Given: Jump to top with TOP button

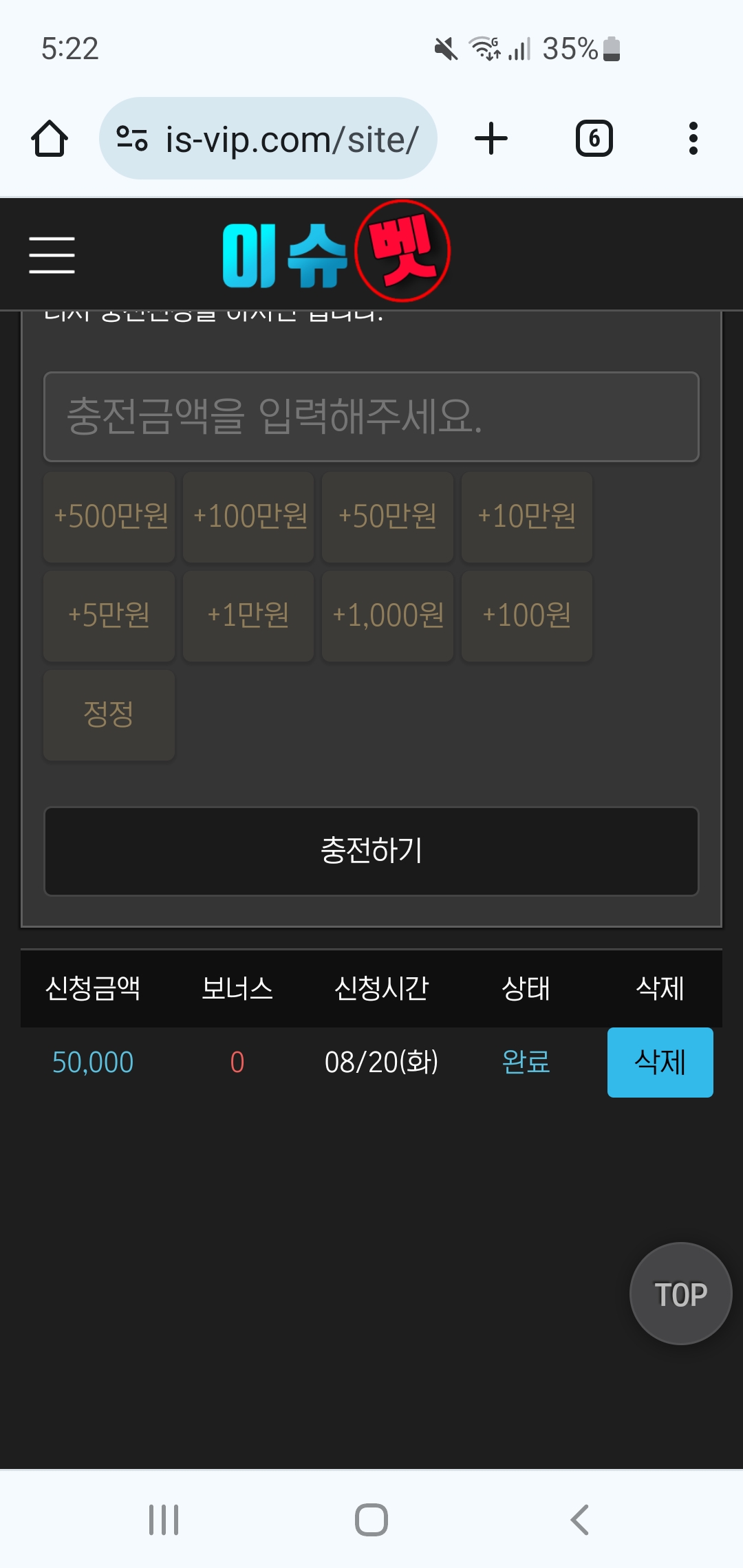Looking at the screenshot, I should [680, 1294].
